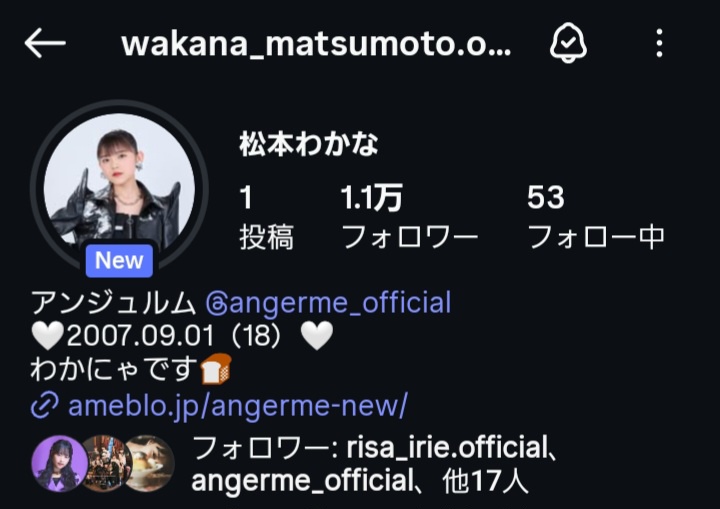Open the ameblo.jp/angerme-new/ link

pyautogui.click(x=237, y=406)
